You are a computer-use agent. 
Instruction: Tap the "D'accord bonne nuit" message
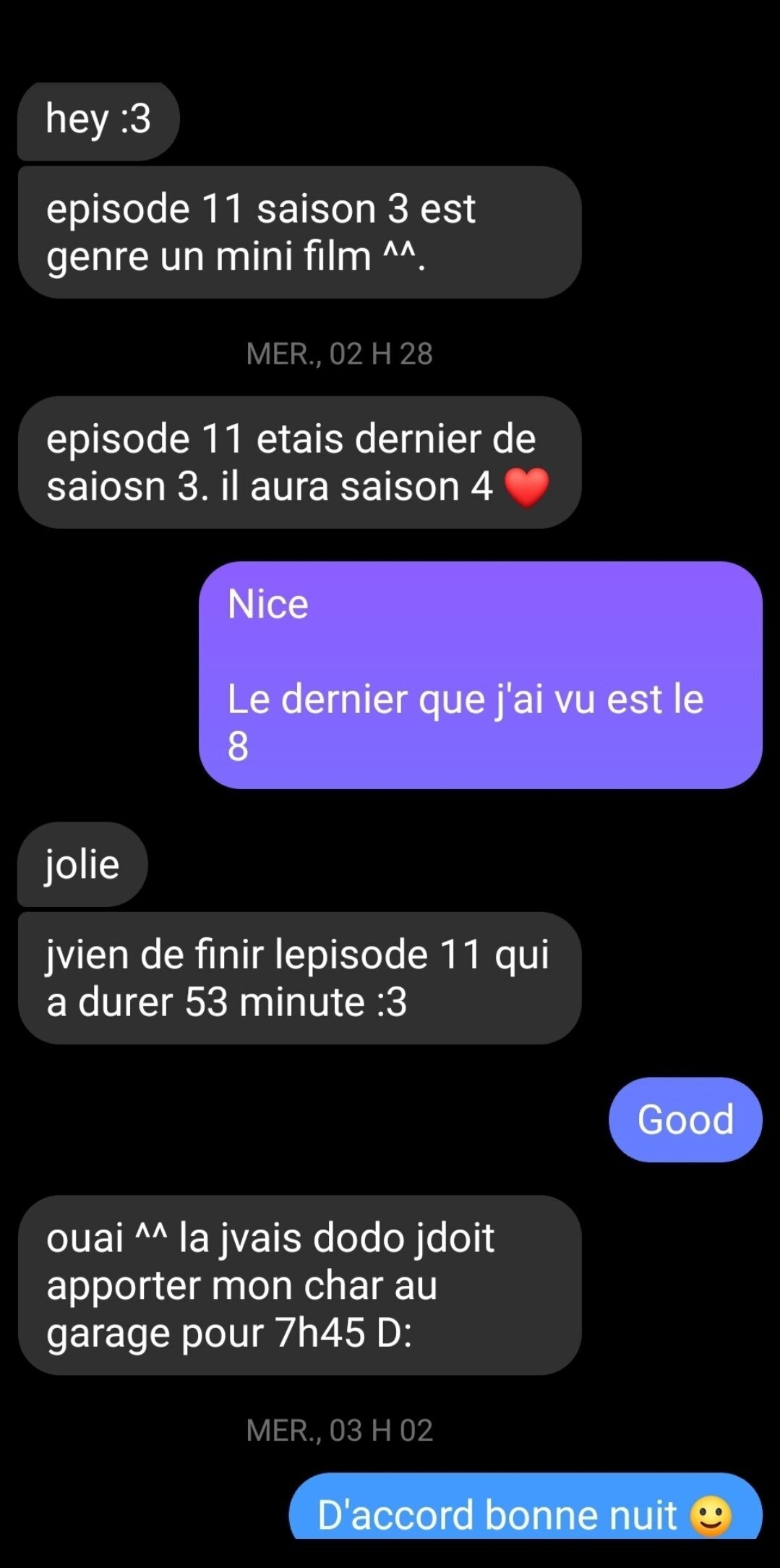pyautogui.click(x=526, y=1507)
